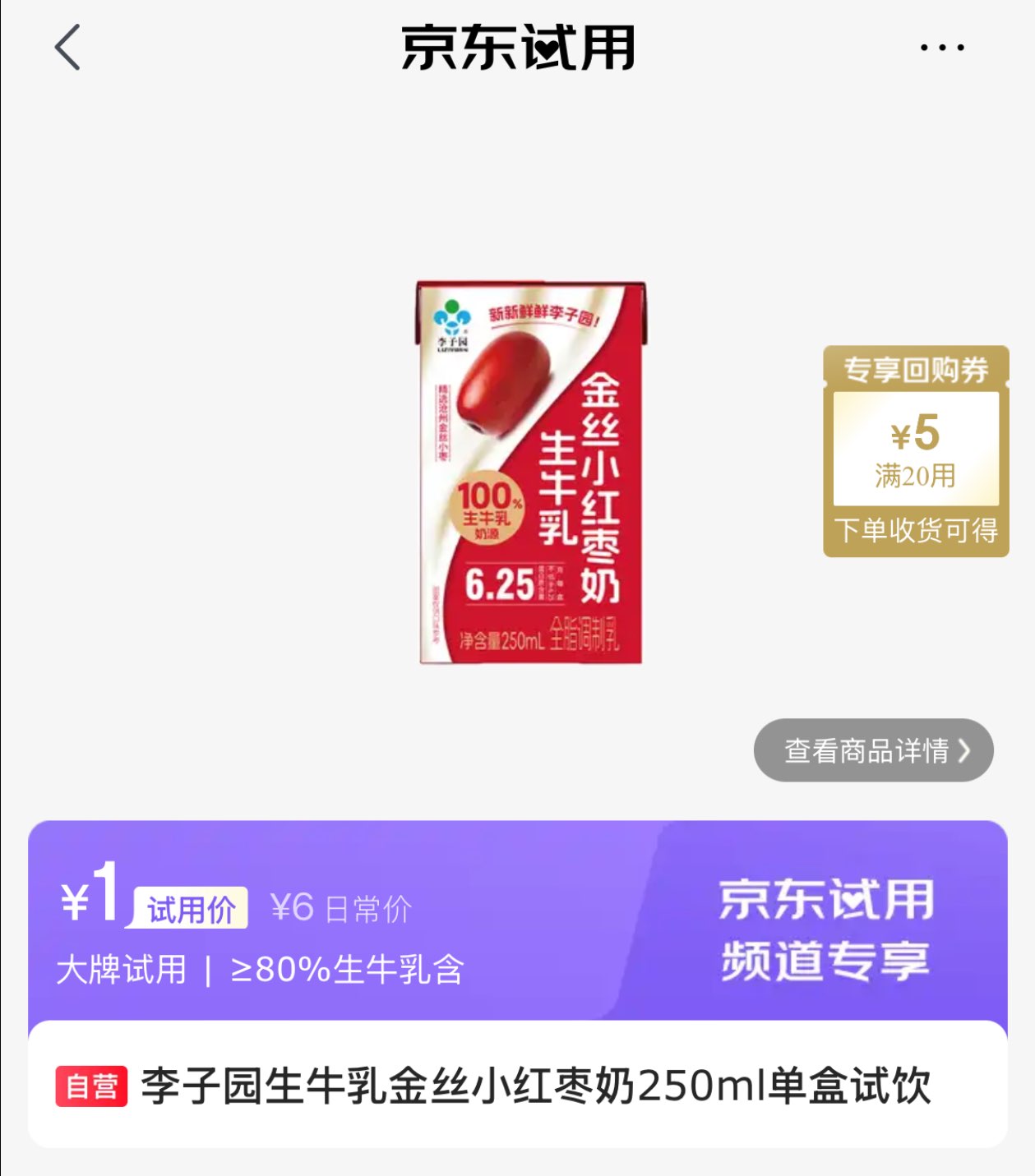Tap 查看商品详情 to view product details
Screen dimensions: 1035x1176
click(873, 750)
